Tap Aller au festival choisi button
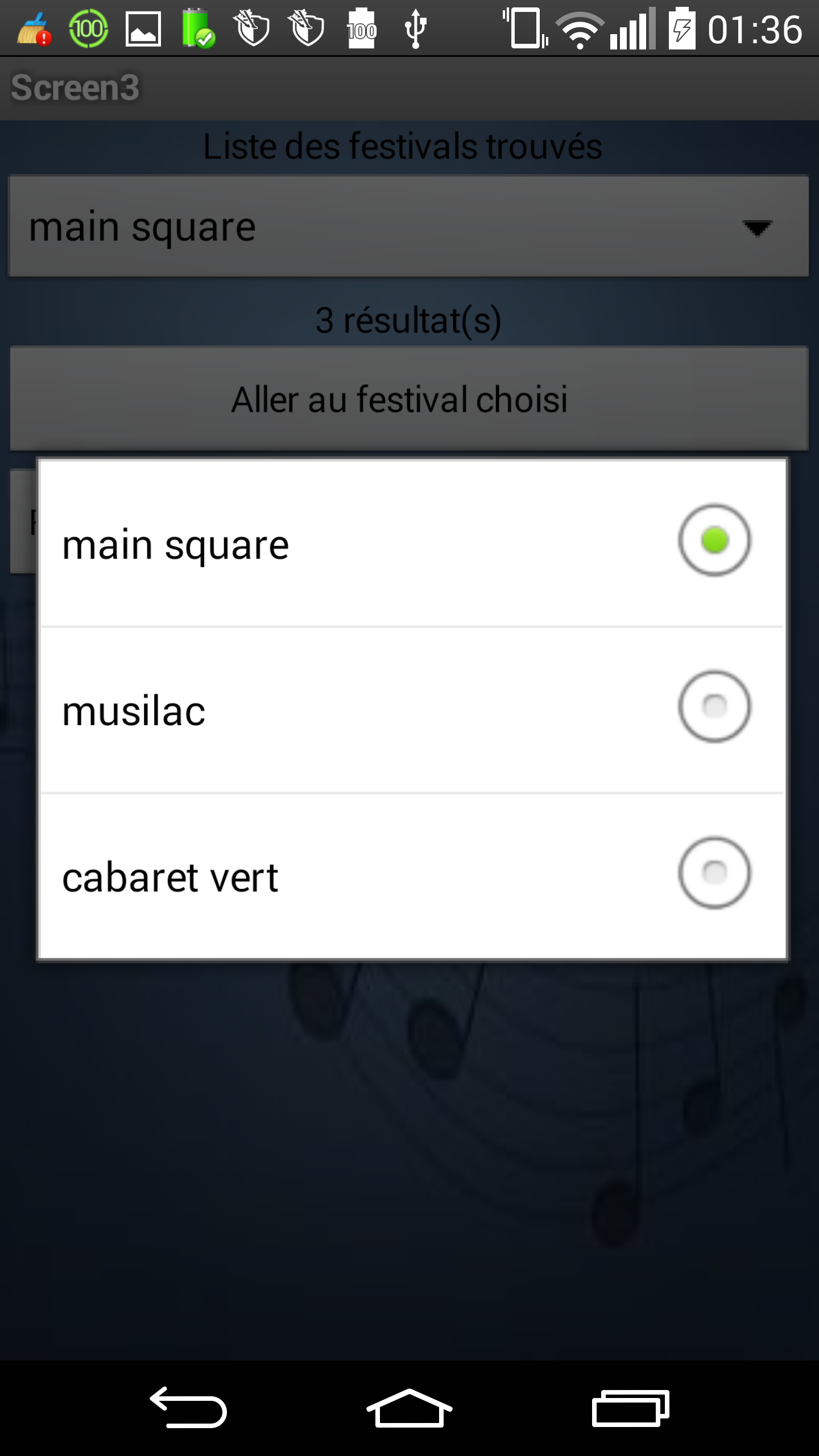Viewport: 819px width, 1456px height. 409,399
